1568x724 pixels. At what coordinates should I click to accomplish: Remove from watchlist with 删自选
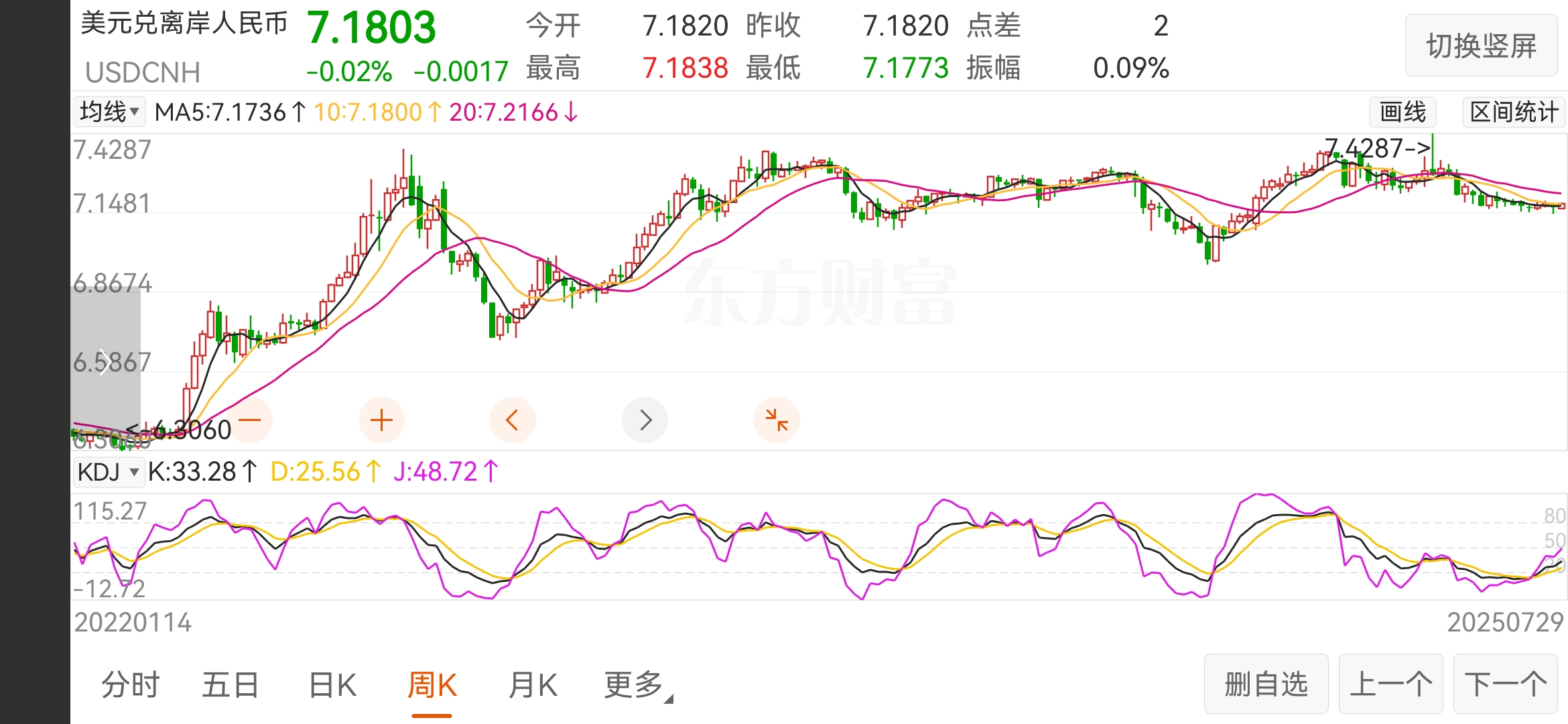point(1266,684)
